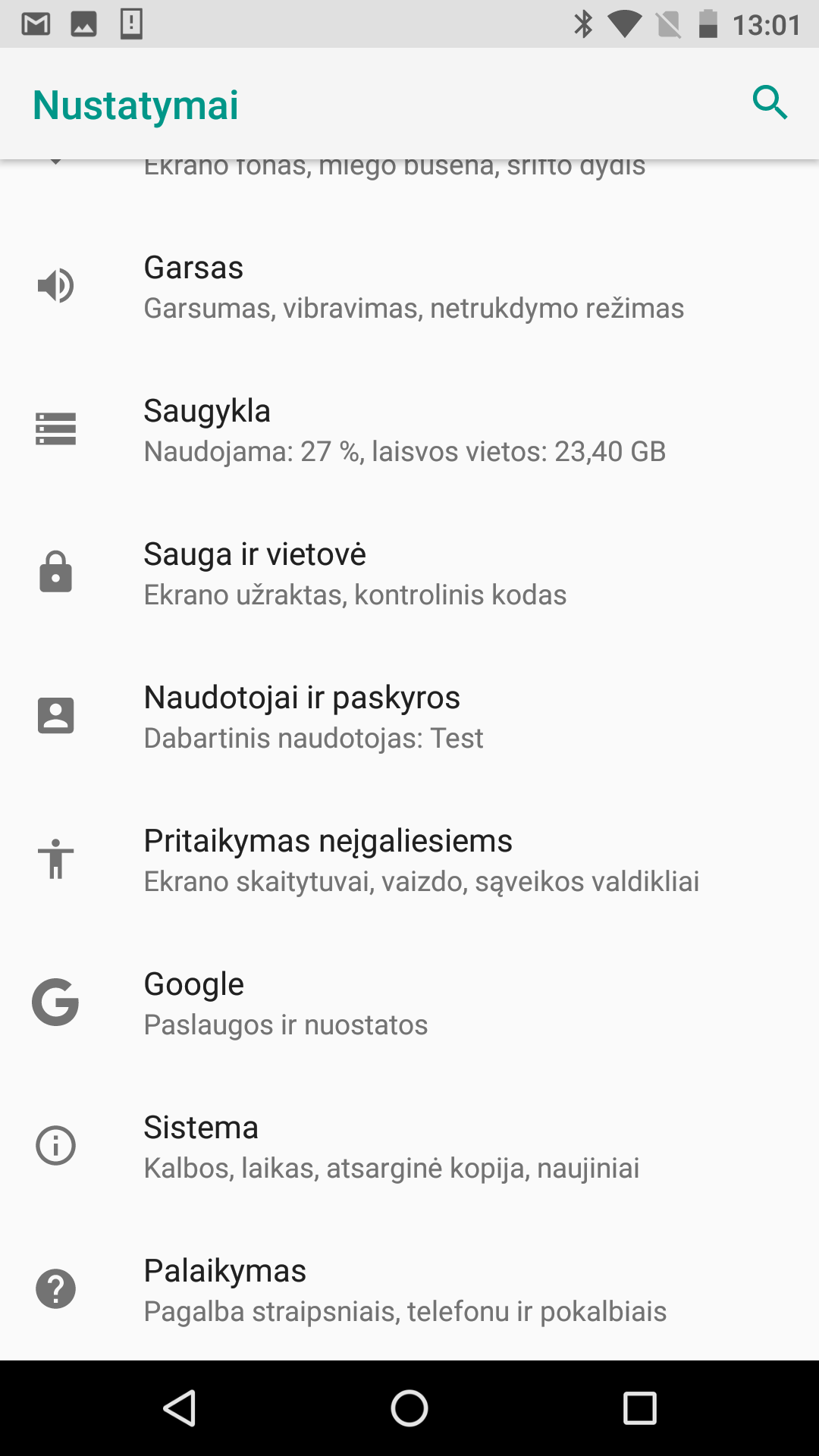Select Pritaikymas neįgaliesiems

[409, 860]
